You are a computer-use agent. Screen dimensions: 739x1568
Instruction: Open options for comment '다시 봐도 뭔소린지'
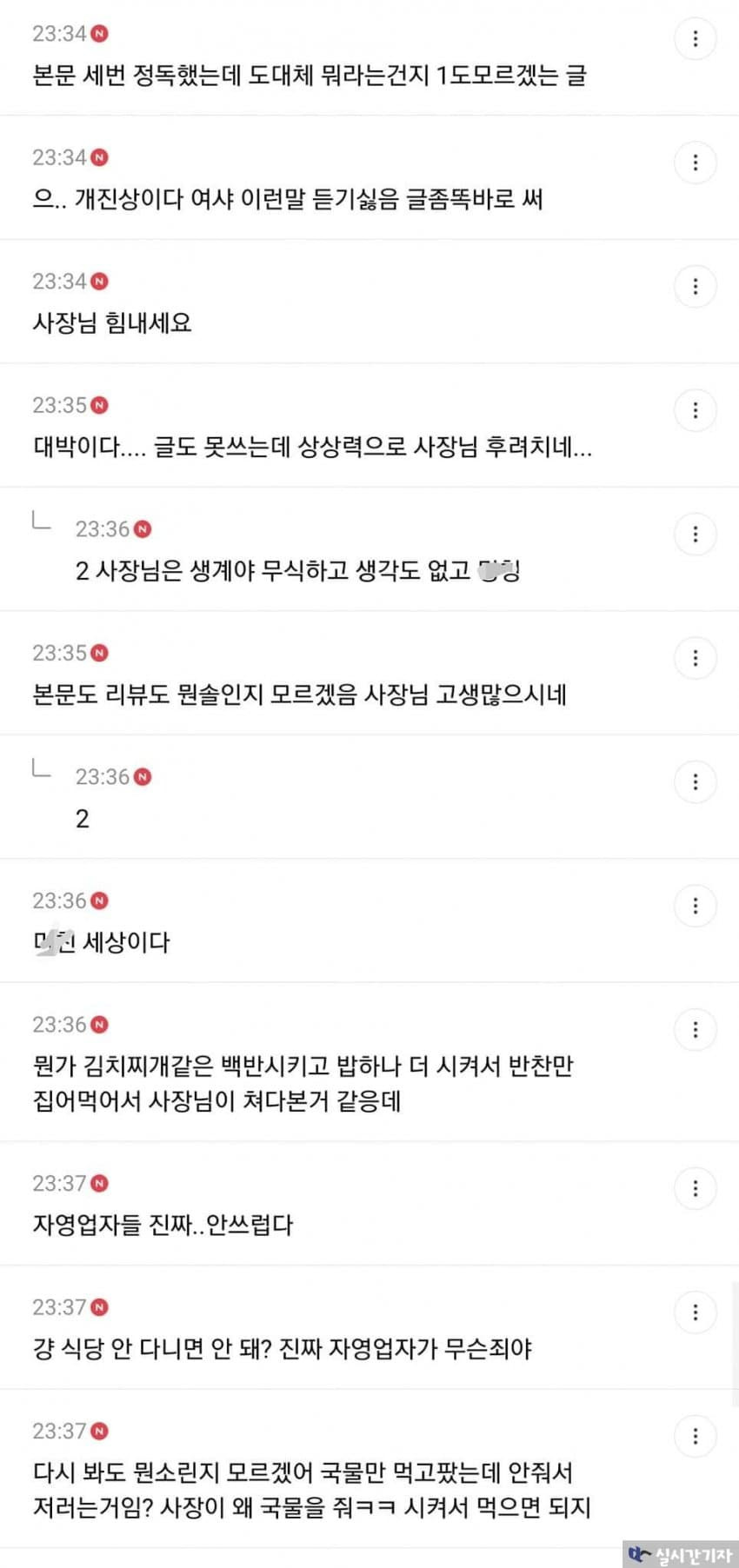pos(695,1436)
